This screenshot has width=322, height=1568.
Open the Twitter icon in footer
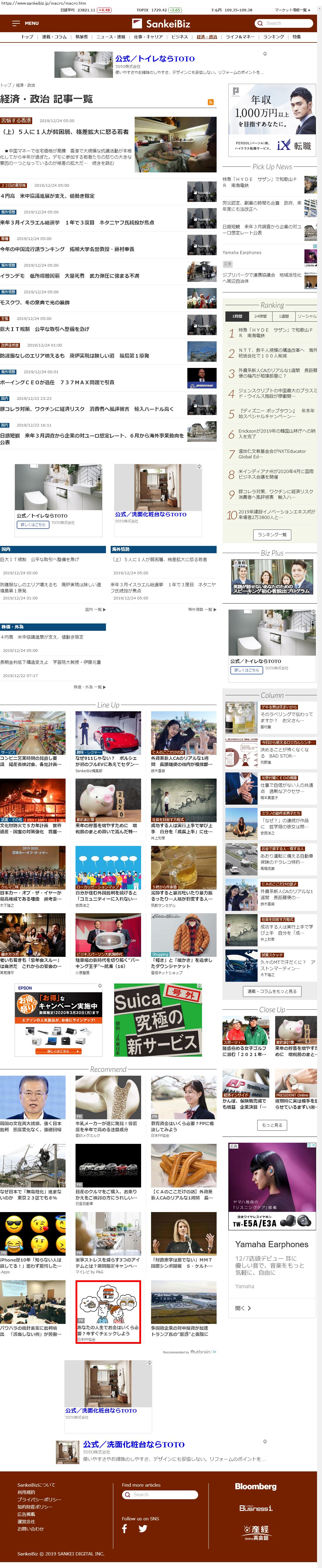(x=143, y=1528)
